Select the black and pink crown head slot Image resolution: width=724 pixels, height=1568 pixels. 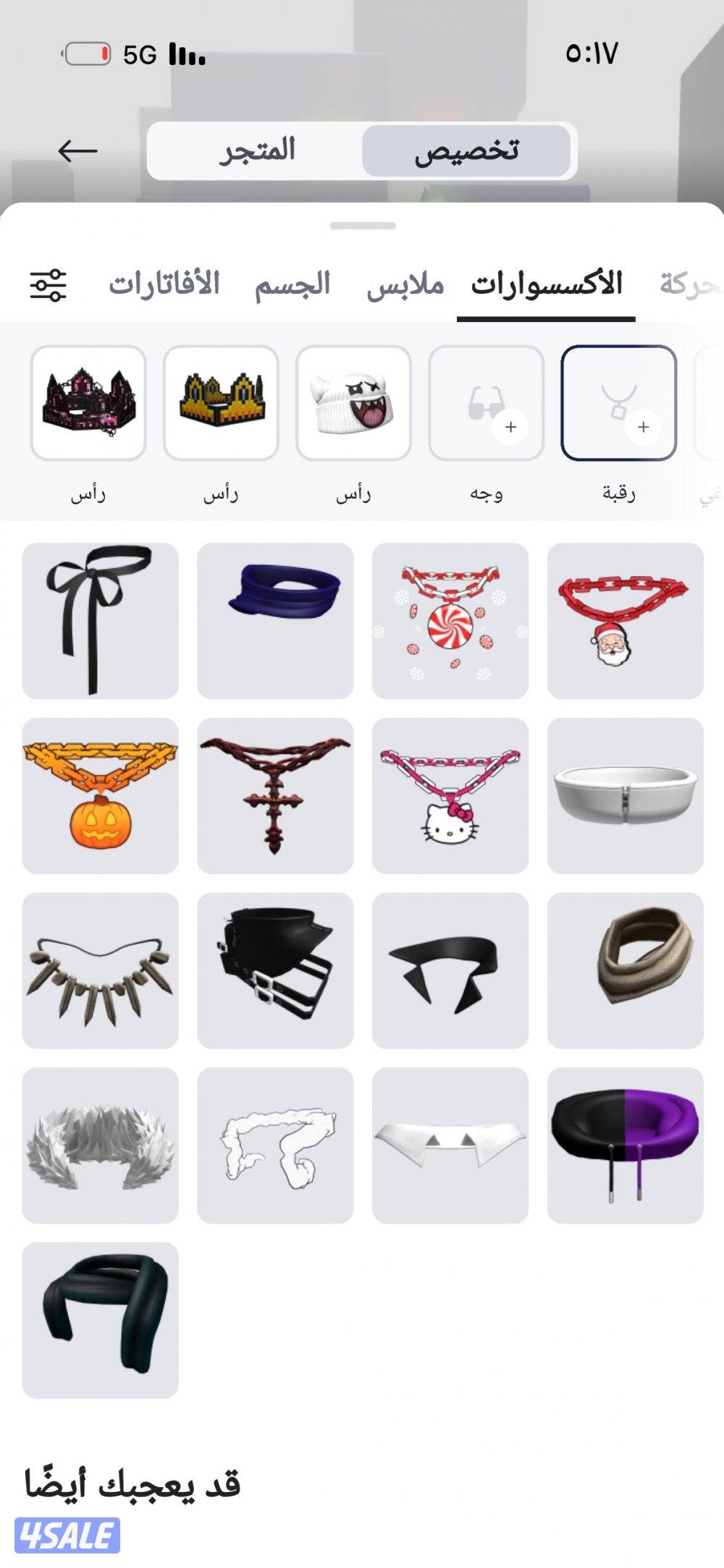pos(88,403)
